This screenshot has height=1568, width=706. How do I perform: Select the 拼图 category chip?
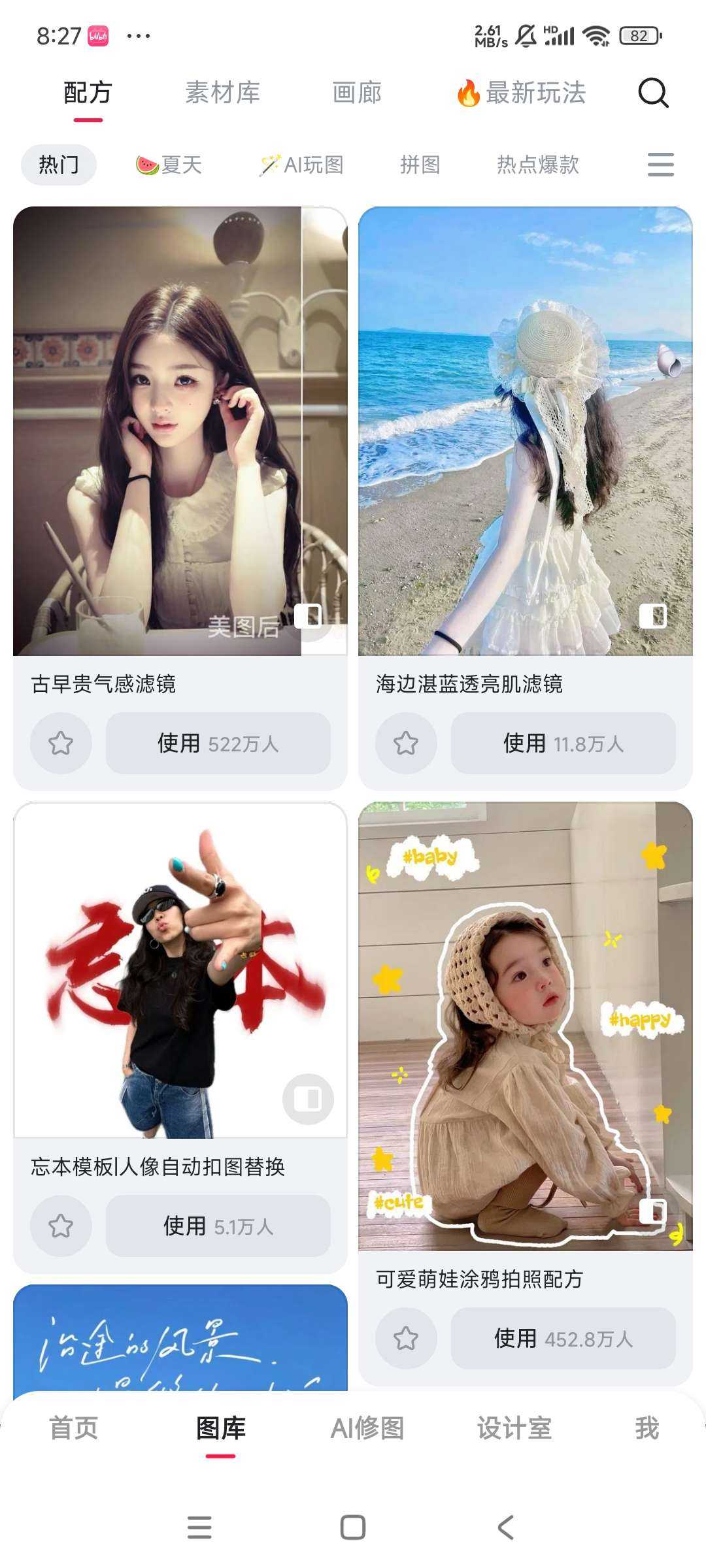420,165
